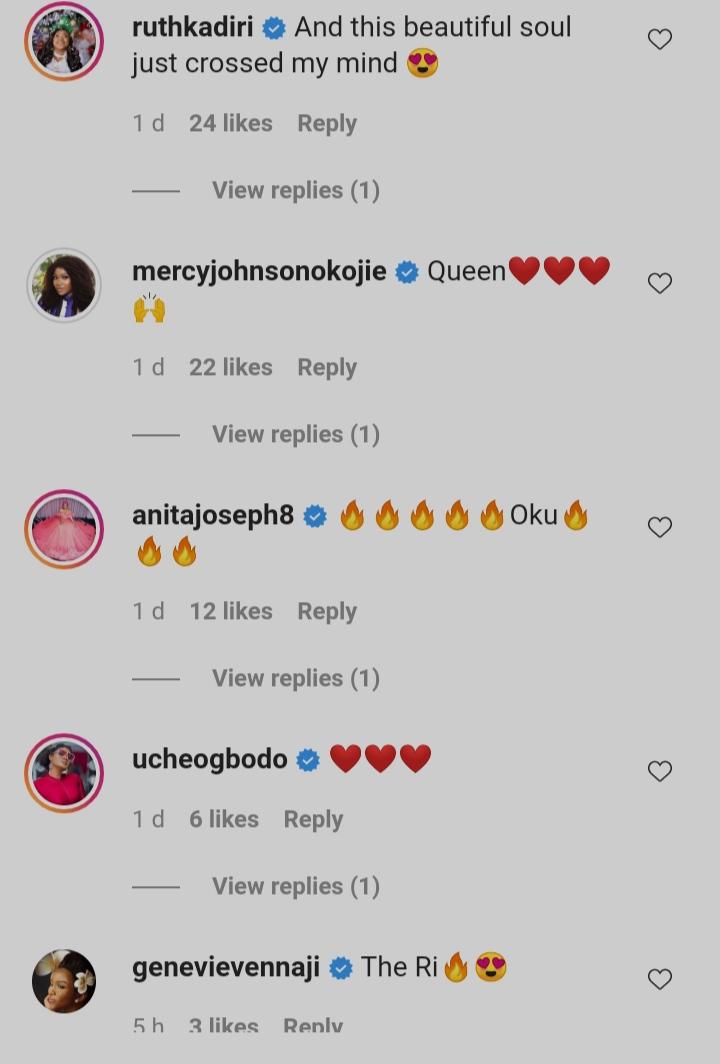
Task: See the 22 likes on mercyjohnsonokojie's comment
Action: point(231,368)
